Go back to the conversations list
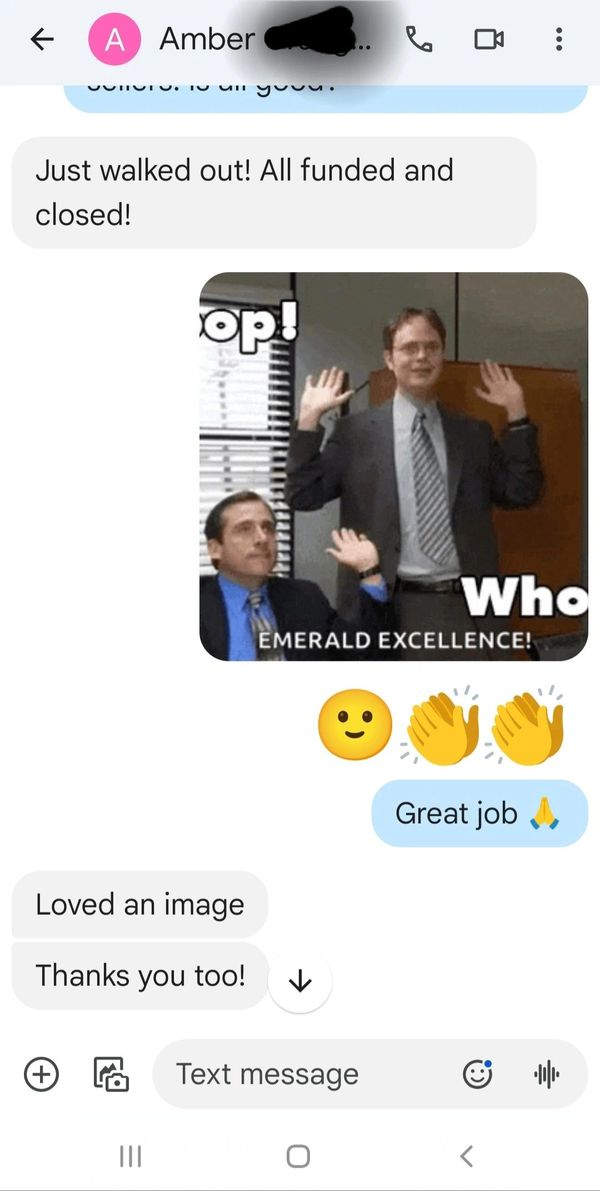Viewport: 600px width, 1191px height. pyautogui.click(x=41, y=39)
